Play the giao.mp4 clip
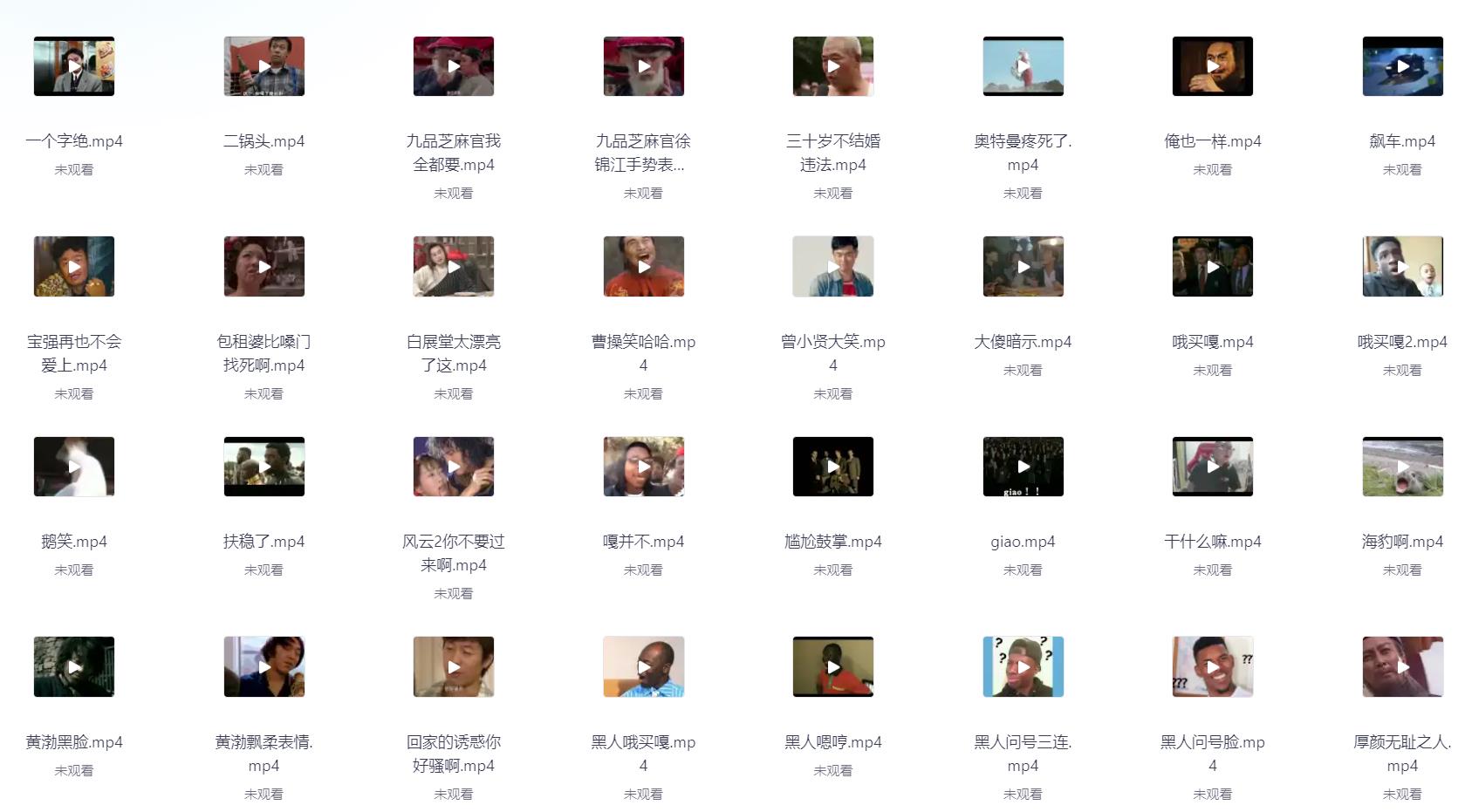 [x=1023, y=467]
